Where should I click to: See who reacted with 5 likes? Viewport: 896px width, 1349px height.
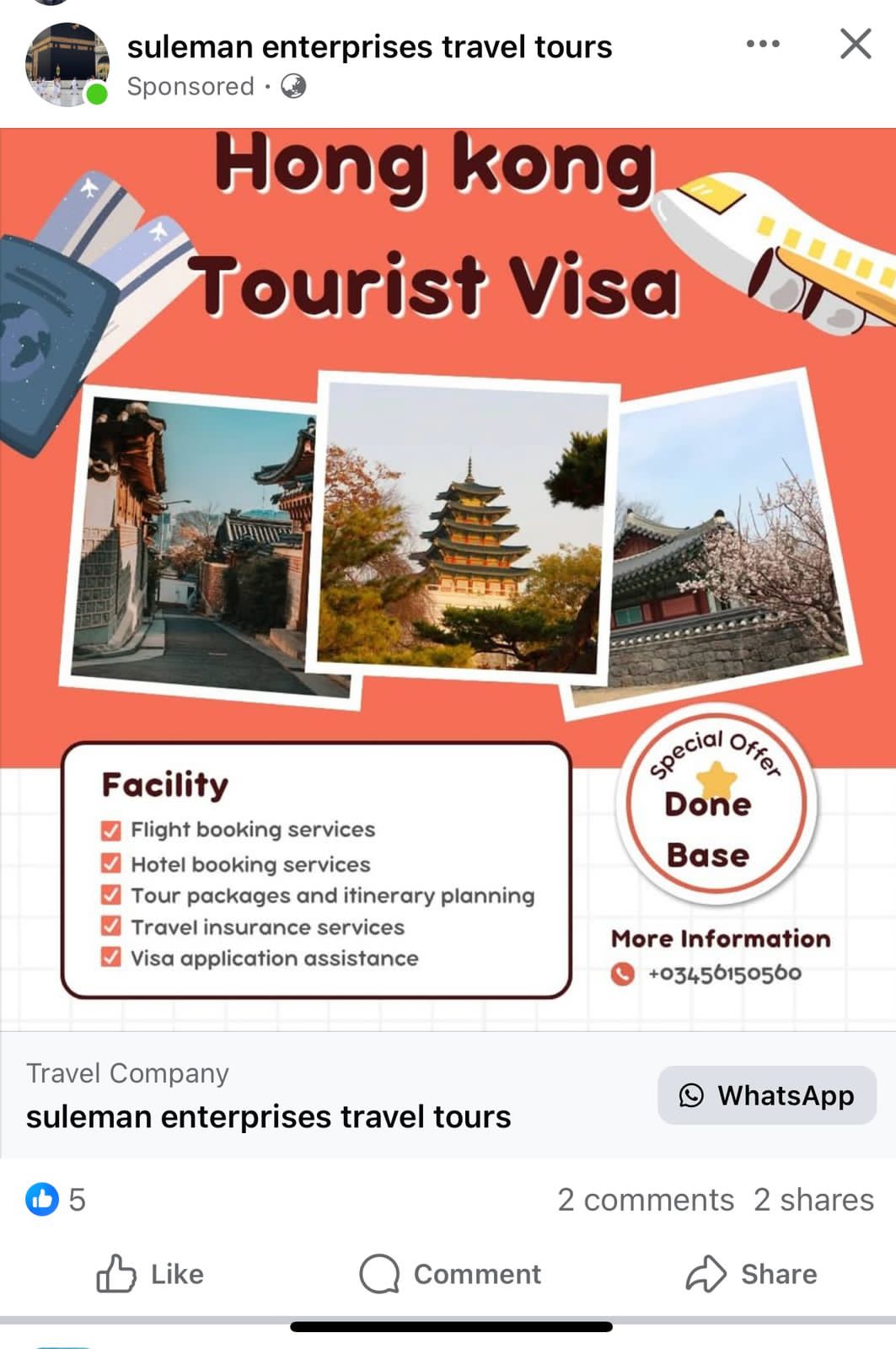[x=56, y=1199]
